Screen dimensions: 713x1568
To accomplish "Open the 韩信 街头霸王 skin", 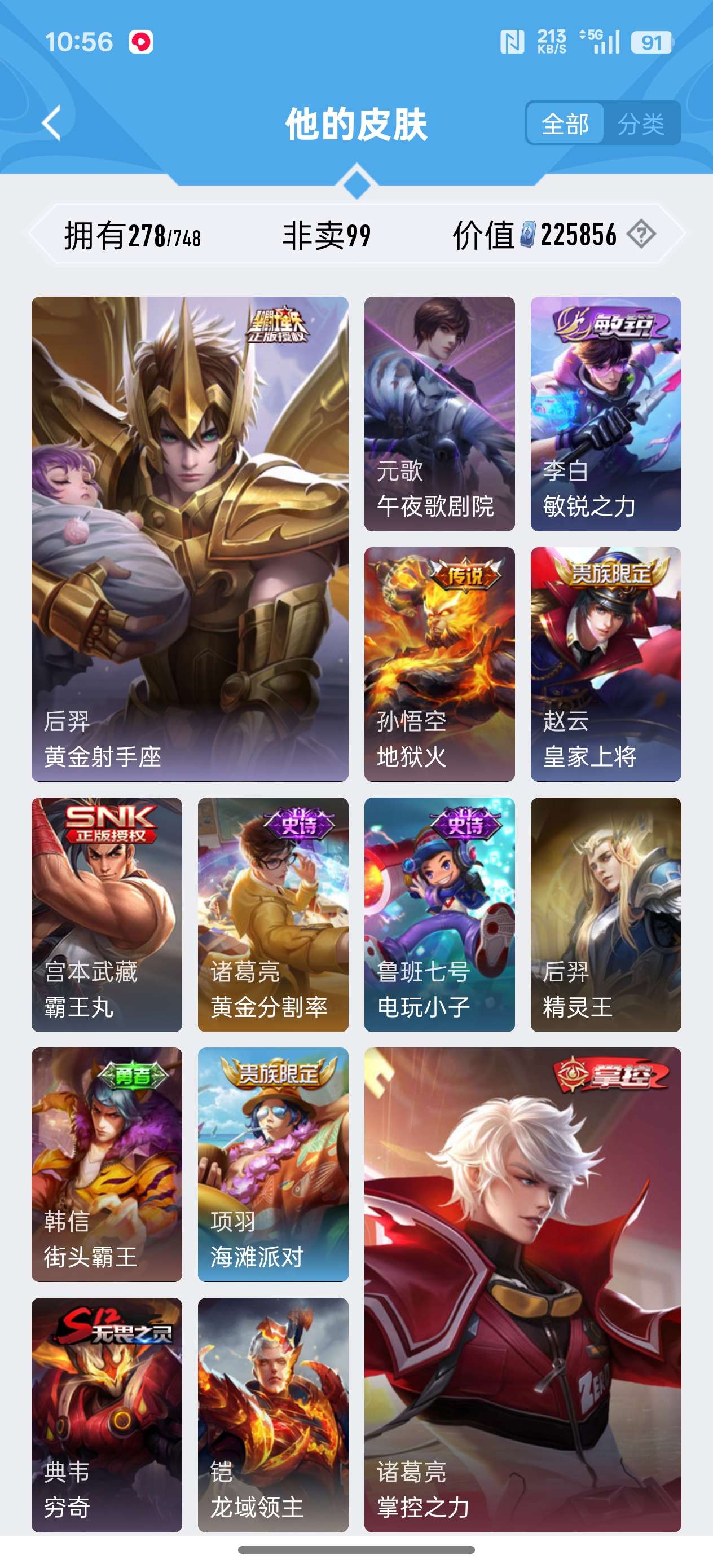I will (x=107, y=1164).
